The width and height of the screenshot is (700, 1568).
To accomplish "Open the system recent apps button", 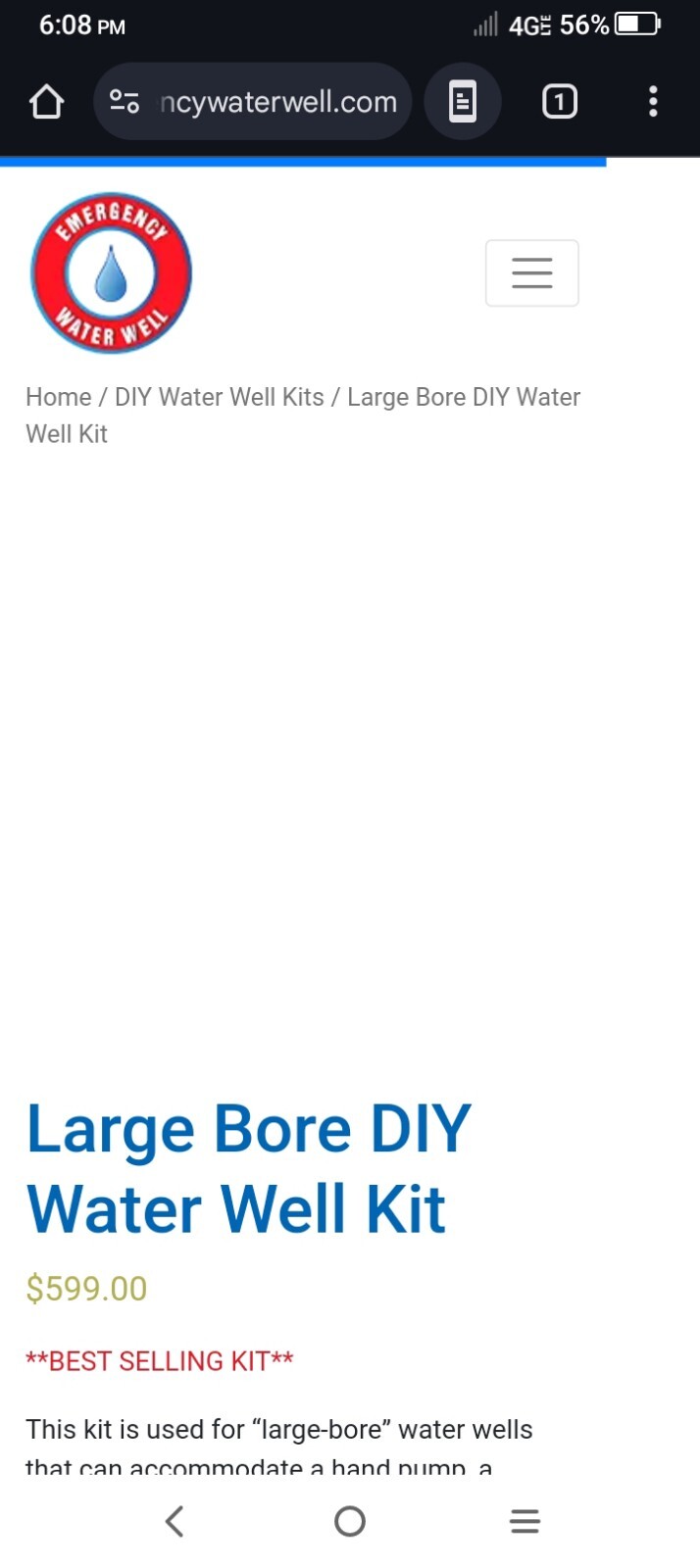I will 525,1521.
